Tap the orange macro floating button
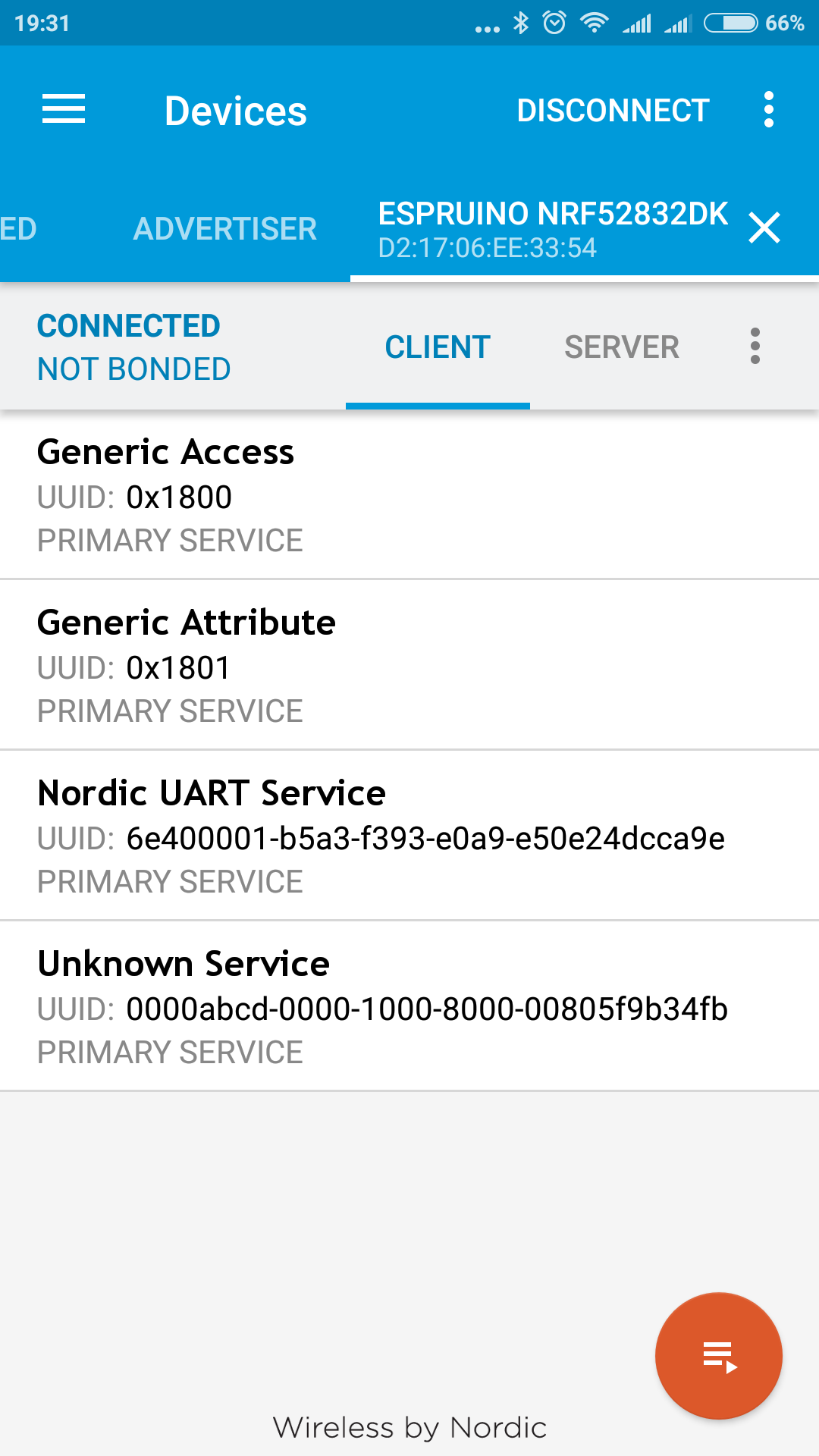Screen dimensions: 819x1456 click(718, 1355)
